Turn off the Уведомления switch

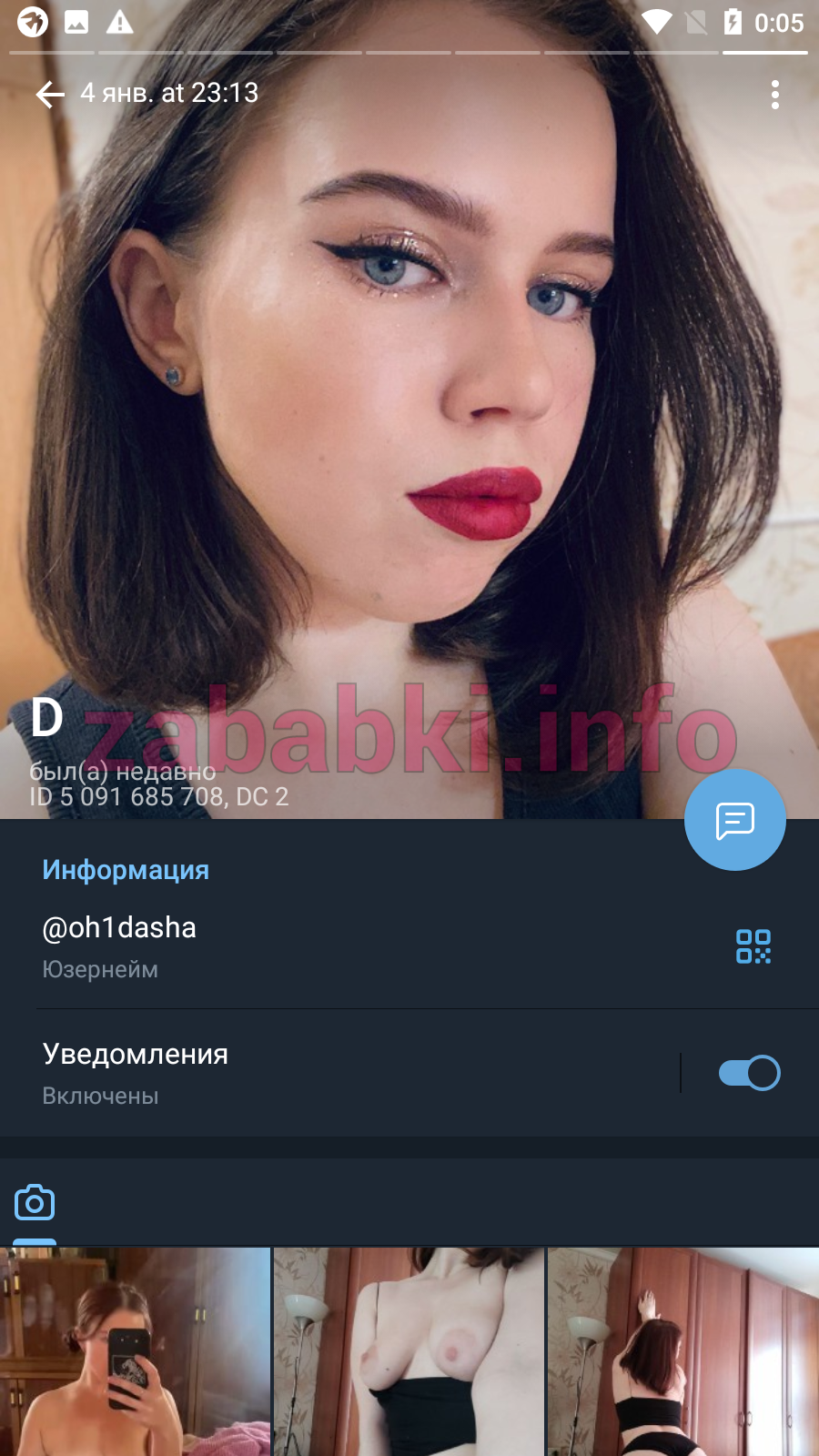[x=749, y=1073]
